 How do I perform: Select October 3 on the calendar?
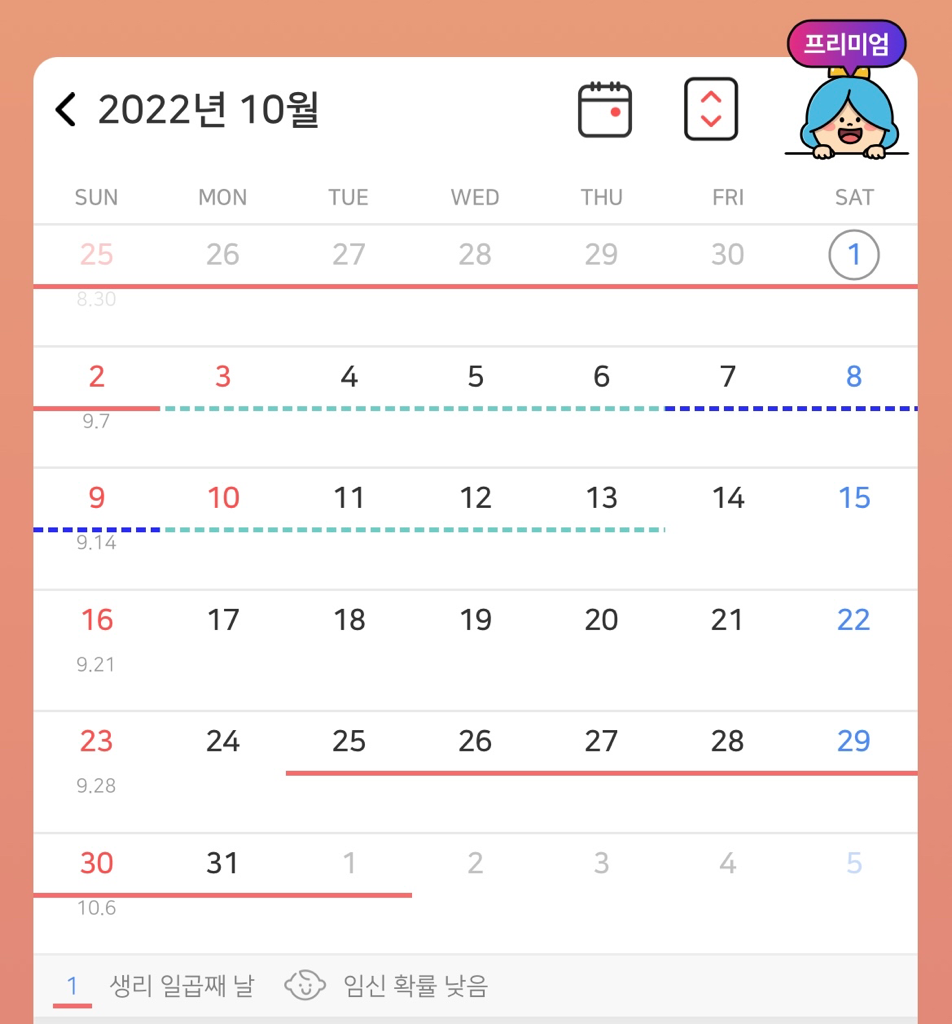[x=222, y=377]
